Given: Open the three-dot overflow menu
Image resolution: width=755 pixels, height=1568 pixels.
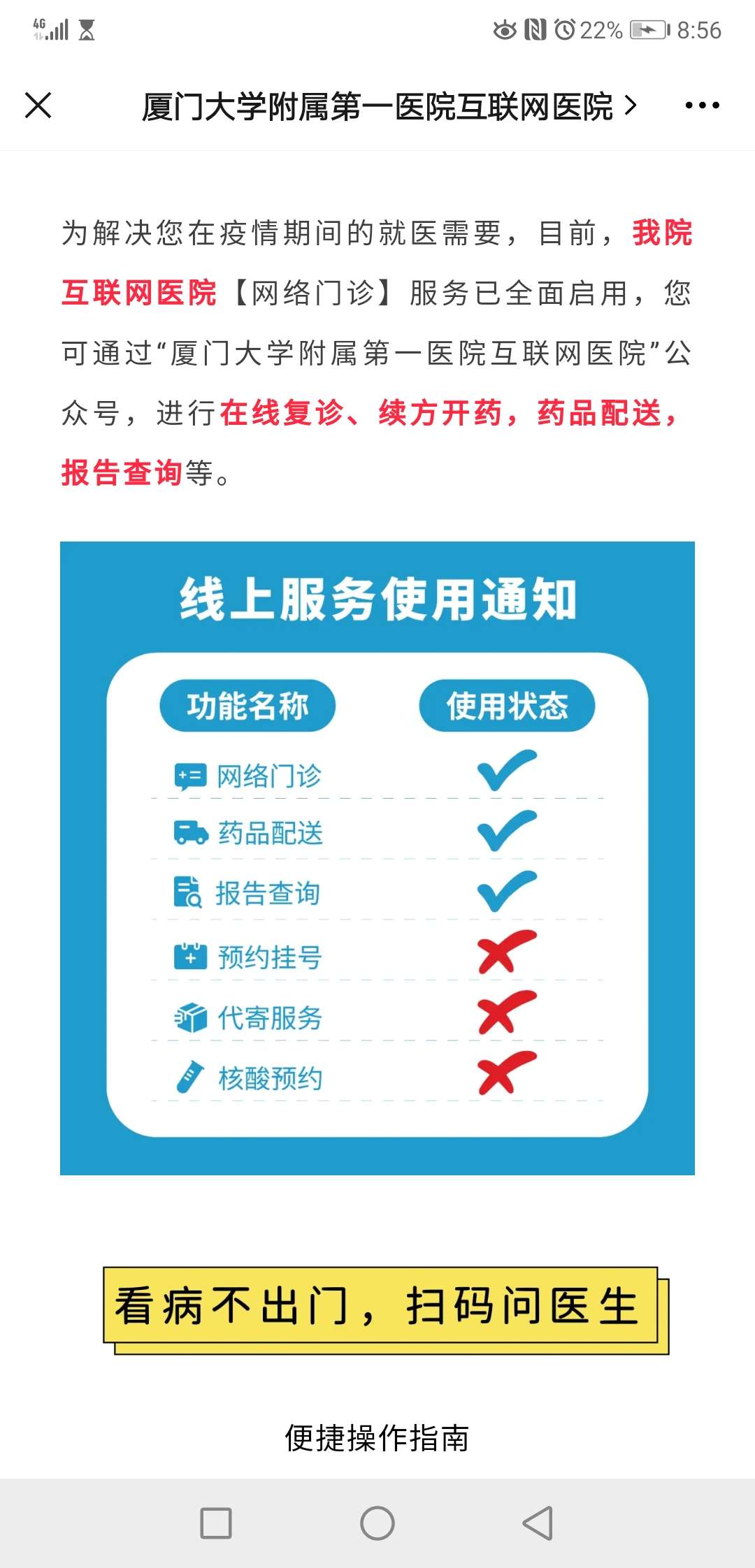Looking at the screenshot, I should point(702,106).
